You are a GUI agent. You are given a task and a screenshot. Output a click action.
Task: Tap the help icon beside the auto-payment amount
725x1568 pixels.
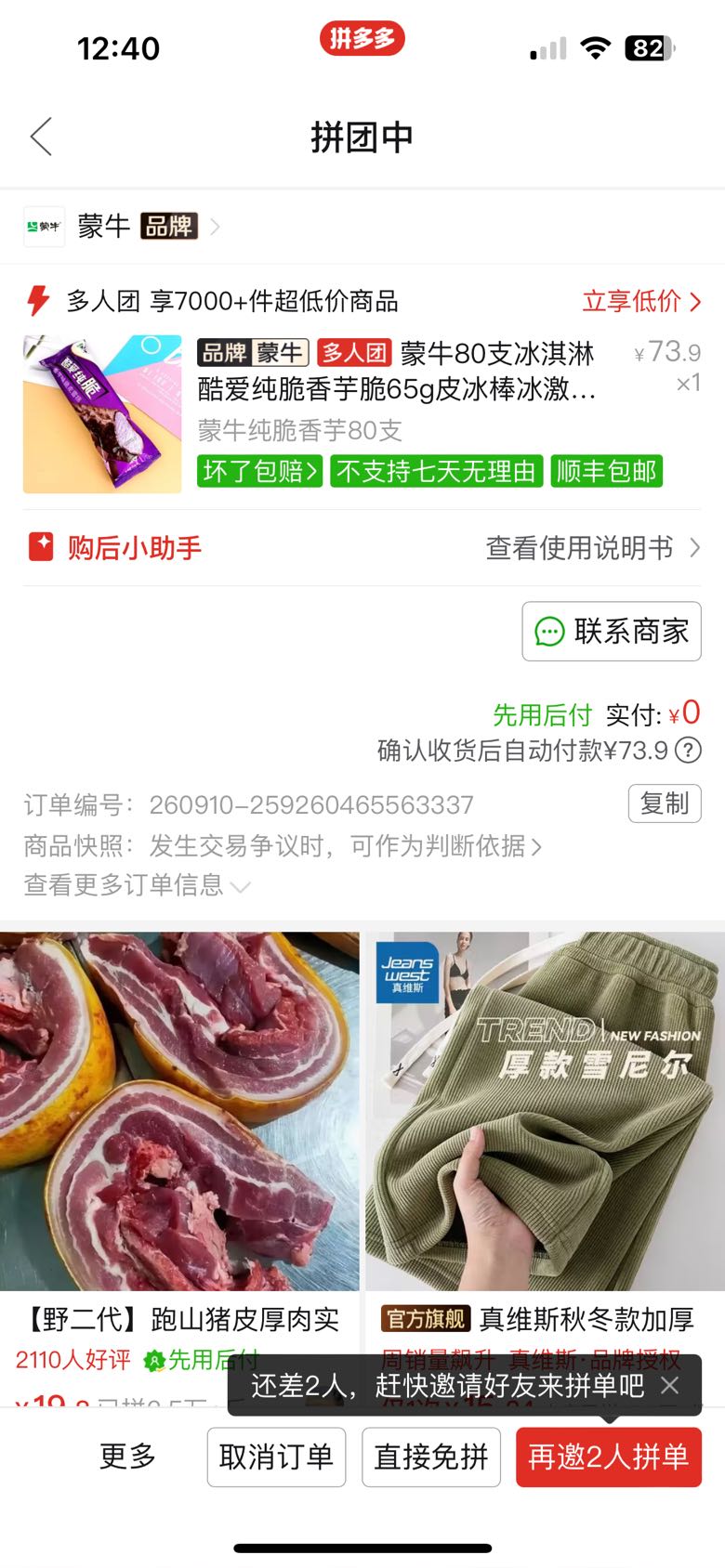688,750
